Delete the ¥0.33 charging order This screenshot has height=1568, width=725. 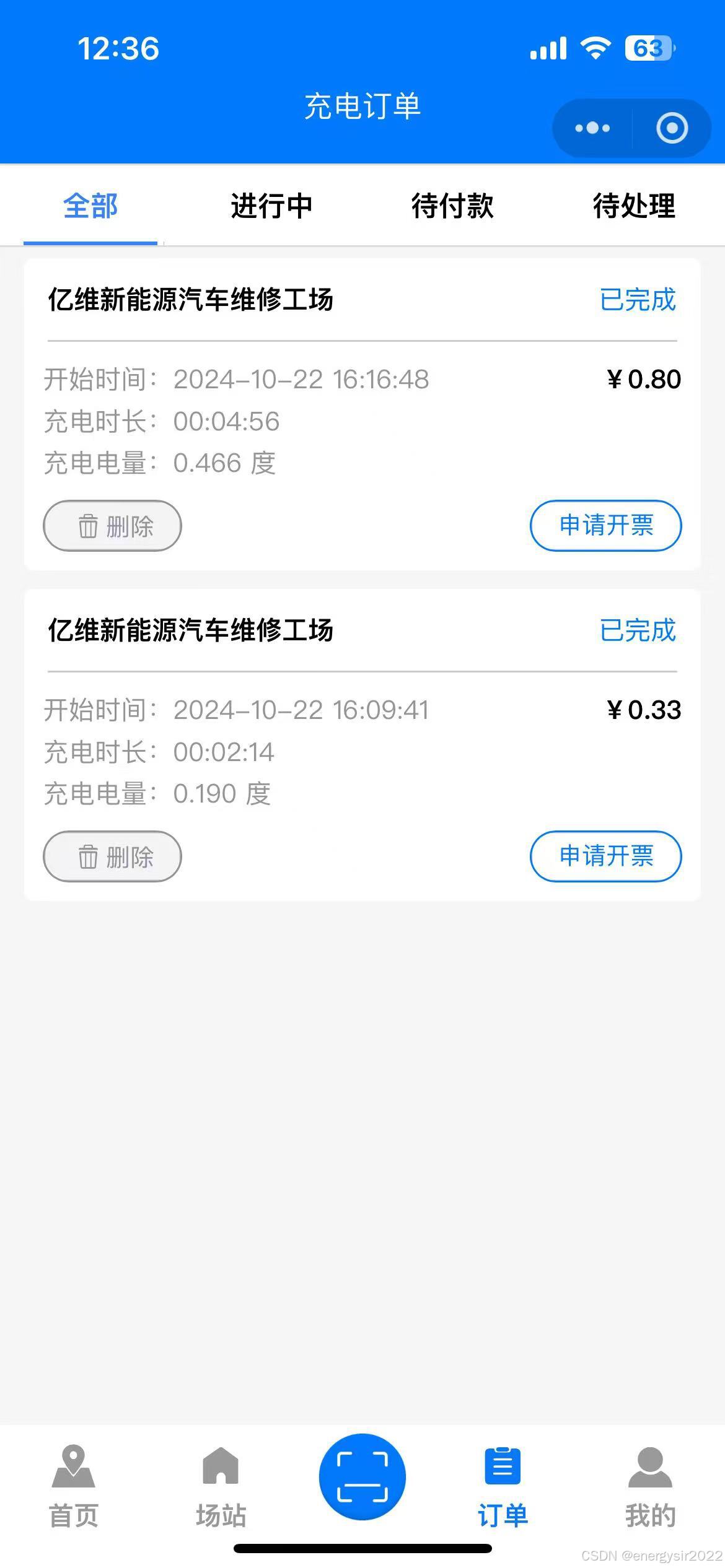[x=112, y=856]
